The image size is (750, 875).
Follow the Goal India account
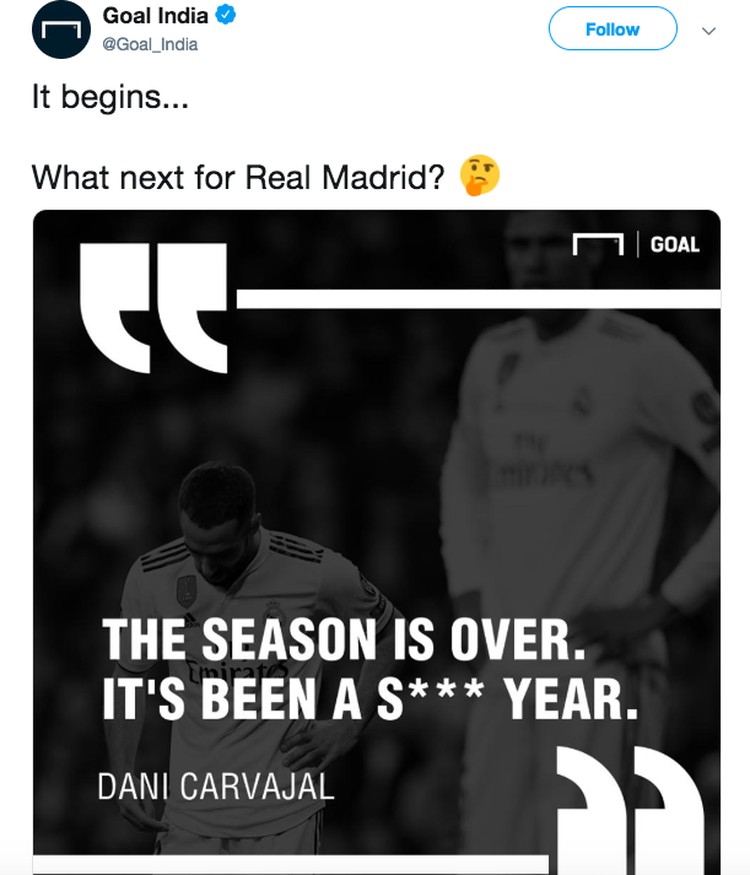pos(612,30)
